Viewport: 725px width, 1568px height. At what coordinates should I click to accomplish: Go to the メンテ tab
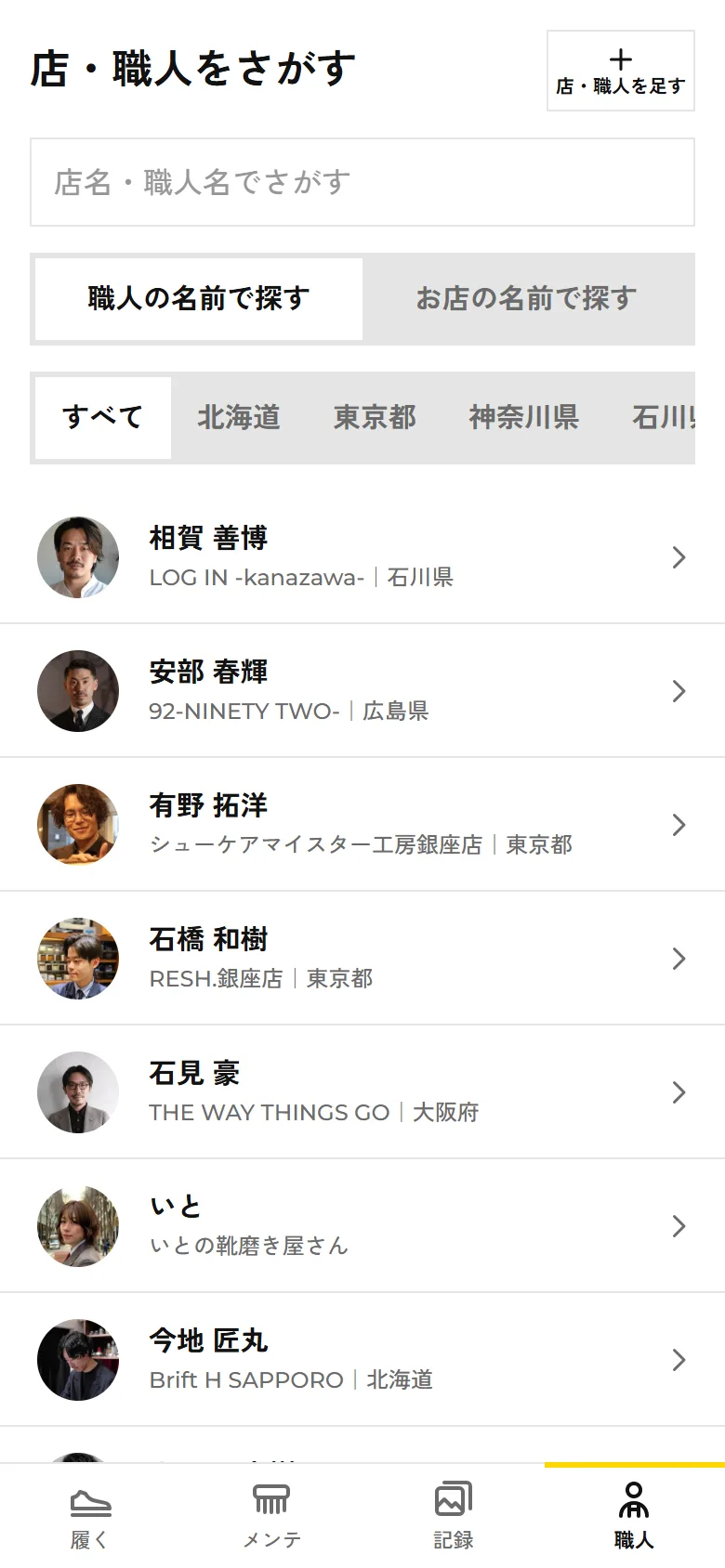[x=271, y=1516]
